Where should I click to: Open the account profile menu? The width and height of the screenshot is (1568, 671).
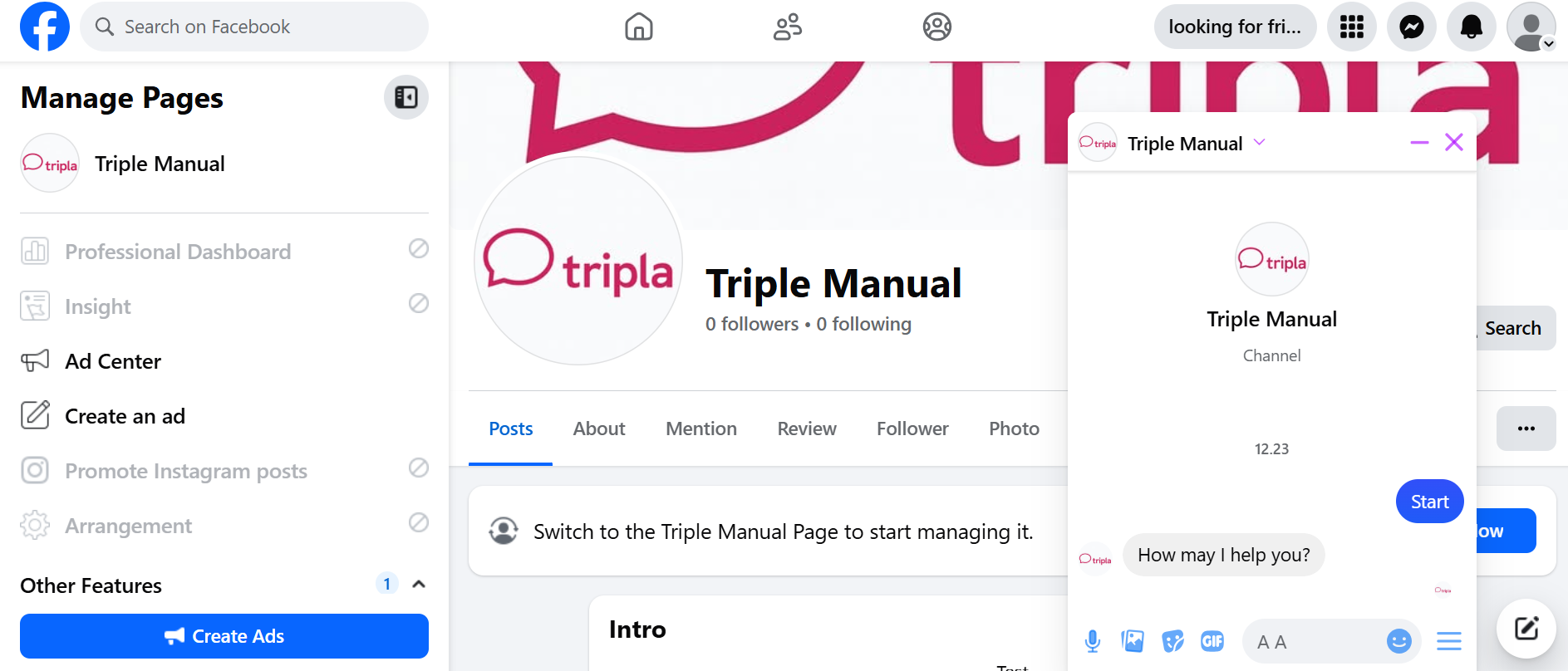(1531, 27)
